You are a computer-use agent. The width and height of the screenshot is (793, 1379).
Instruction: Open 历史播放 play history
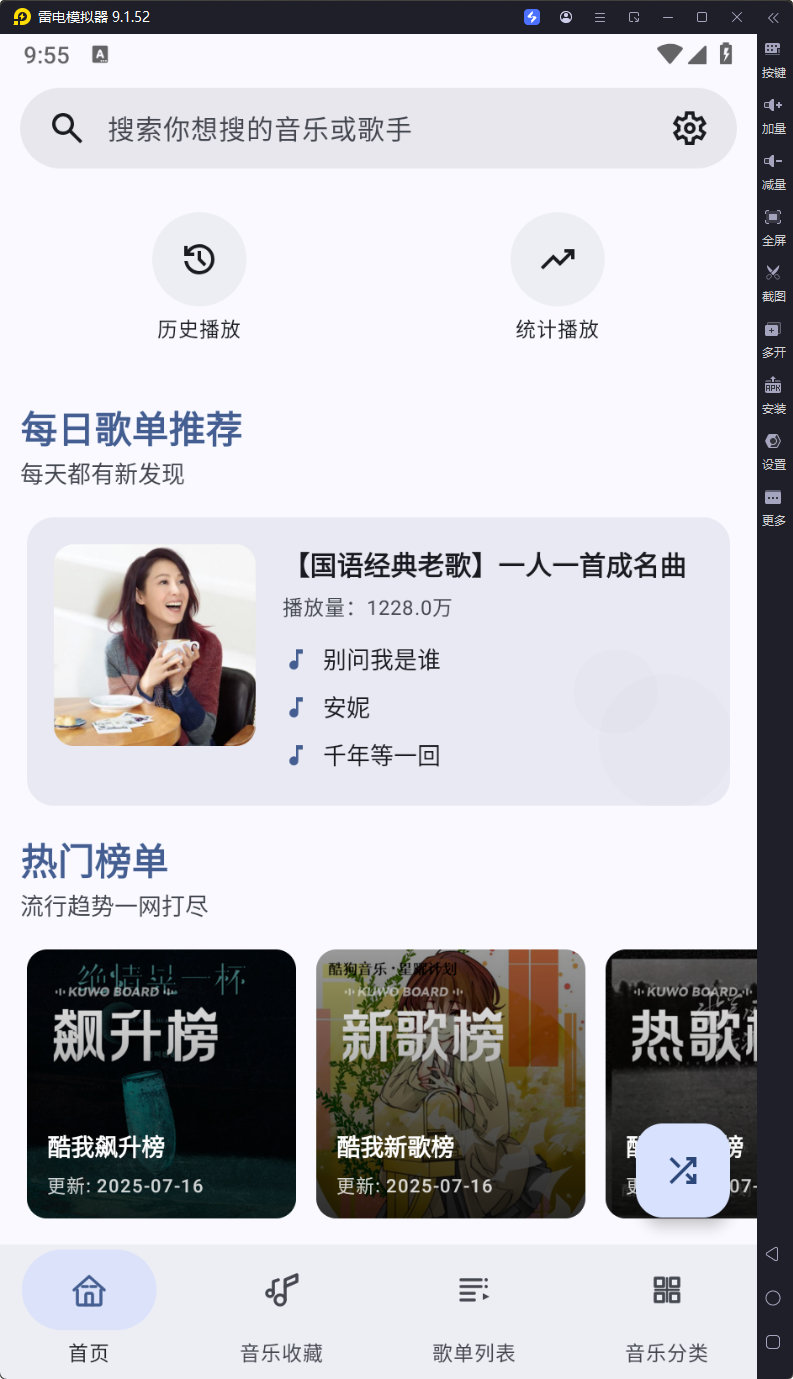tap(199, 260)
